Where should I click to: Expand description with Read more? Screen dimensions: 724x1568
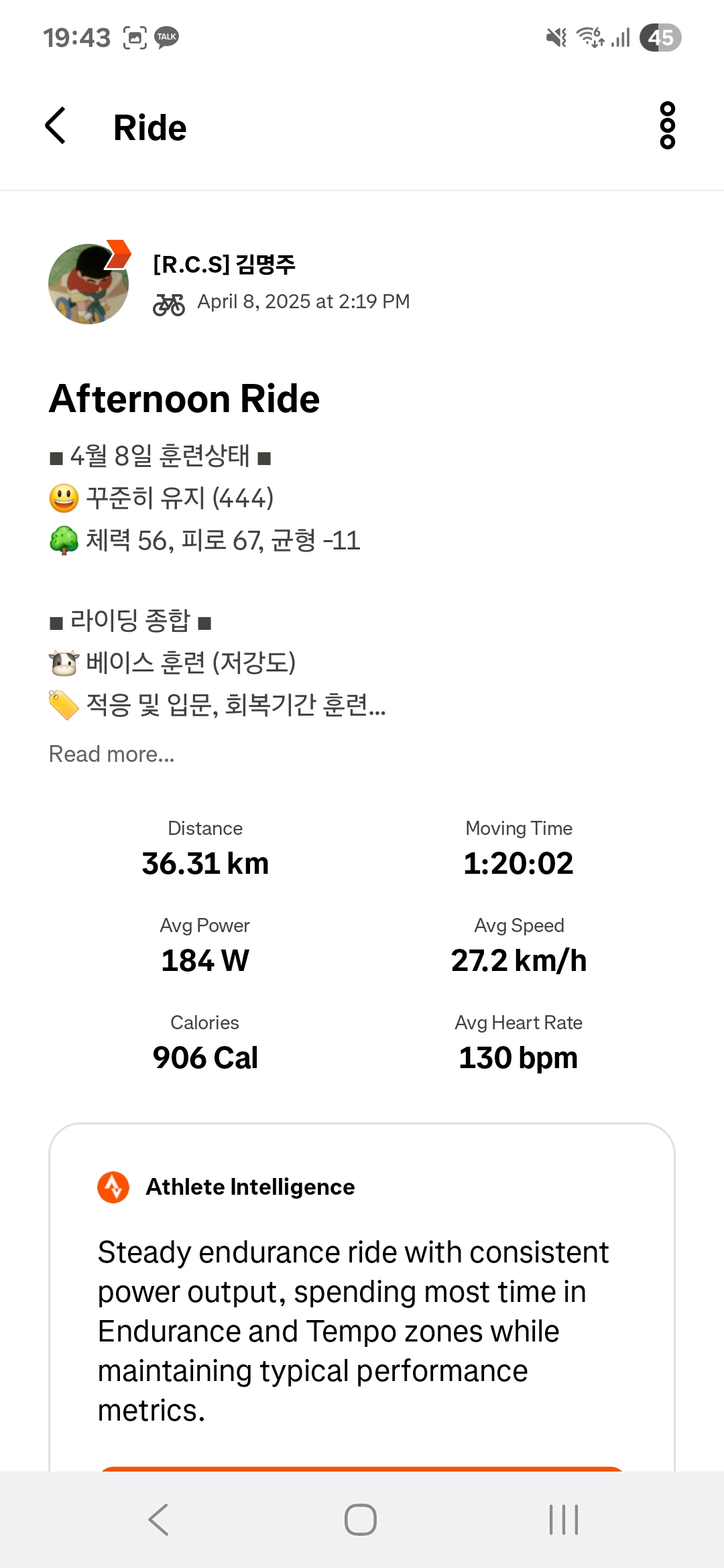pyautogui.click(x=111, y=754)
